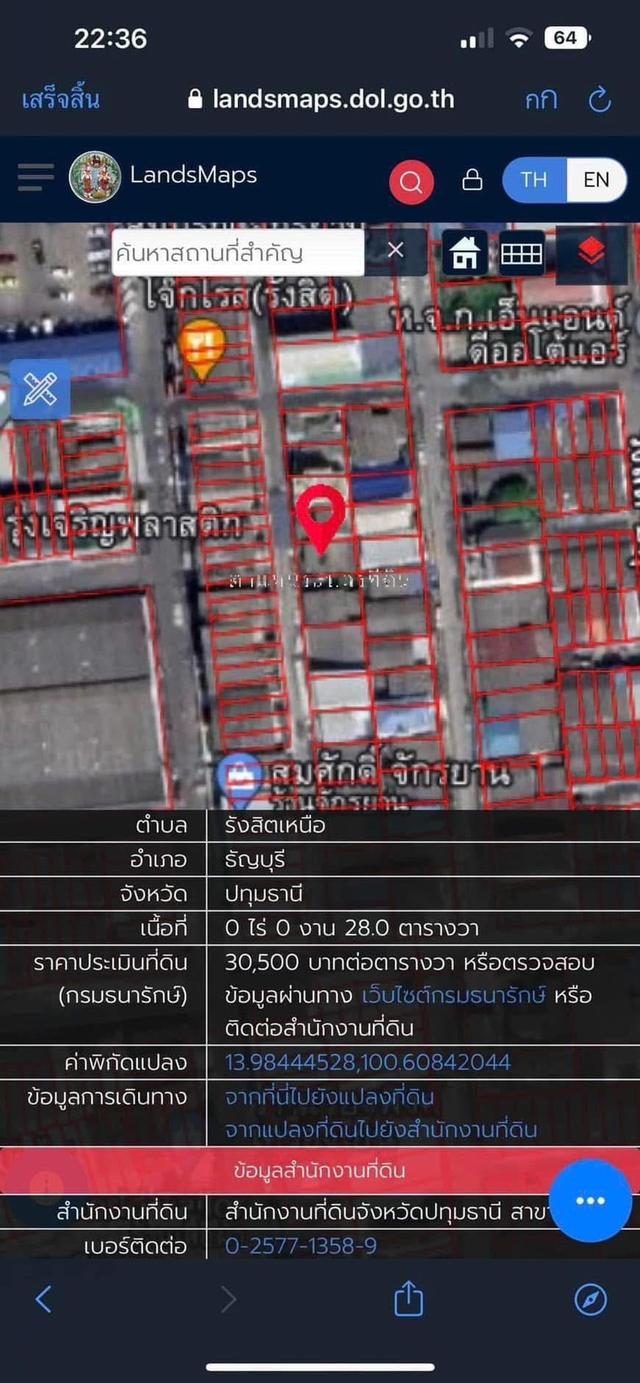
Task: Clear the place search field
Action: point(396,251)
